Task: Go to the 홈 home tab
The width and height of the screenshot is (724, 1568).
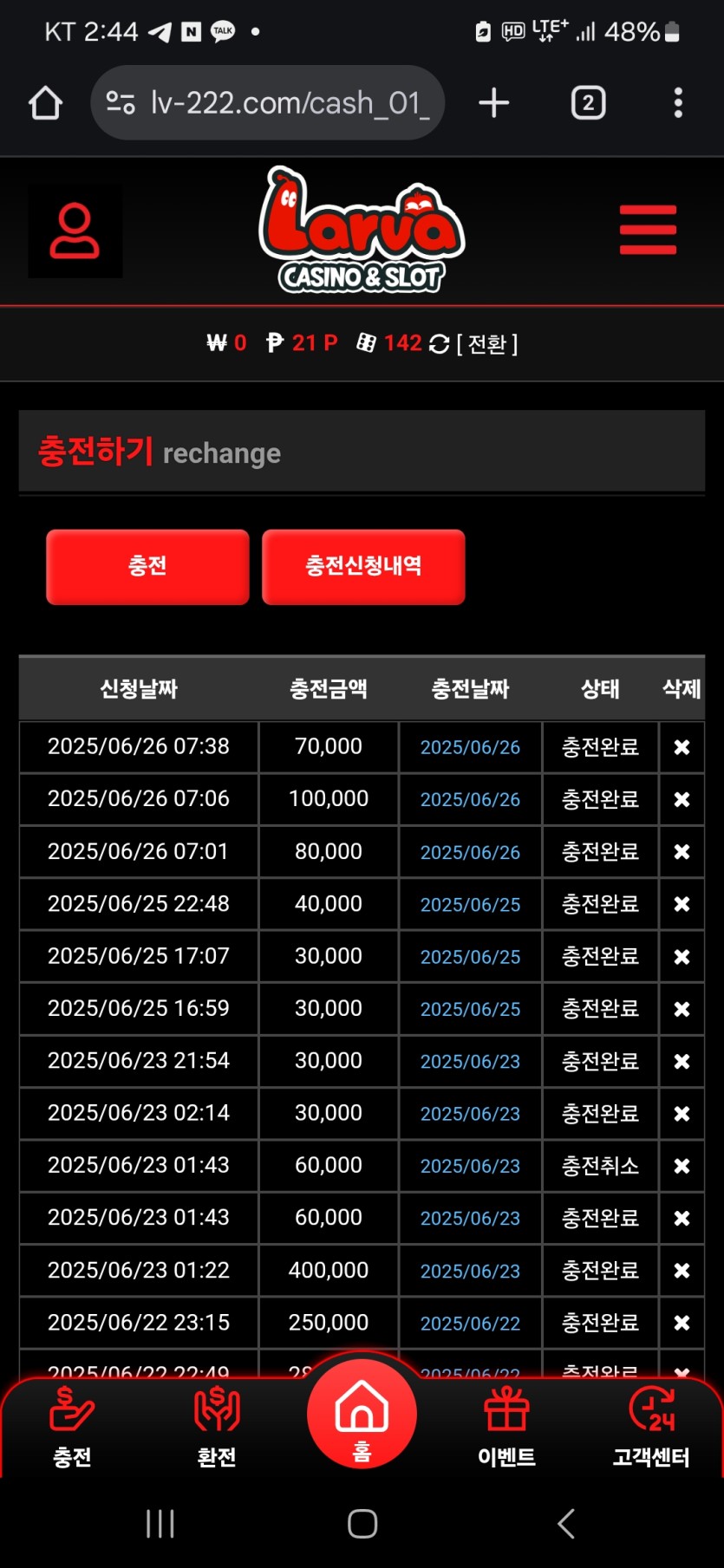Action: pyautogui.click(x=362, y=1415)
